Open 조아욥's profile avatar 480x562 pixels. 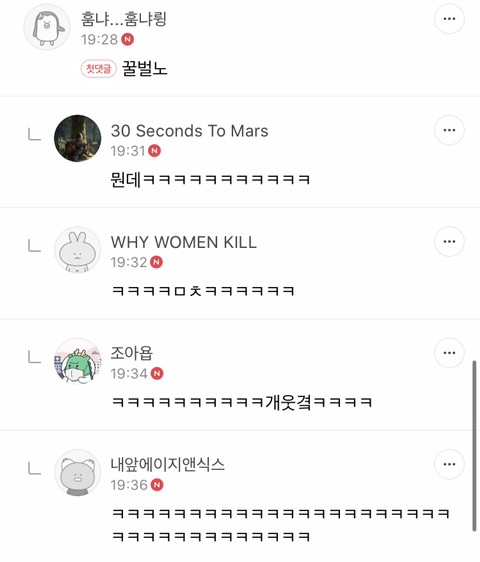77,361
